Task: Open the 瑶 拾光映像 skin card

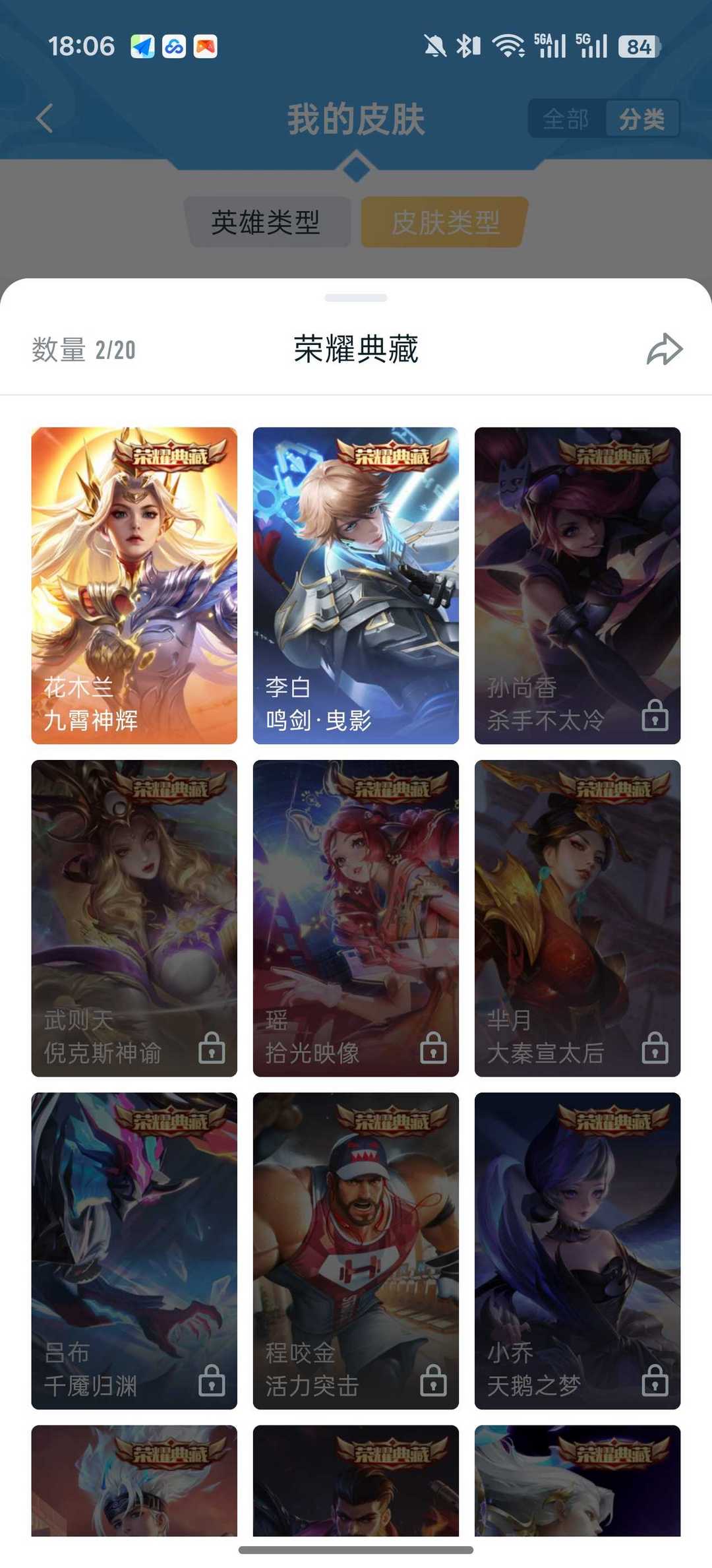Action: point(356,918)
